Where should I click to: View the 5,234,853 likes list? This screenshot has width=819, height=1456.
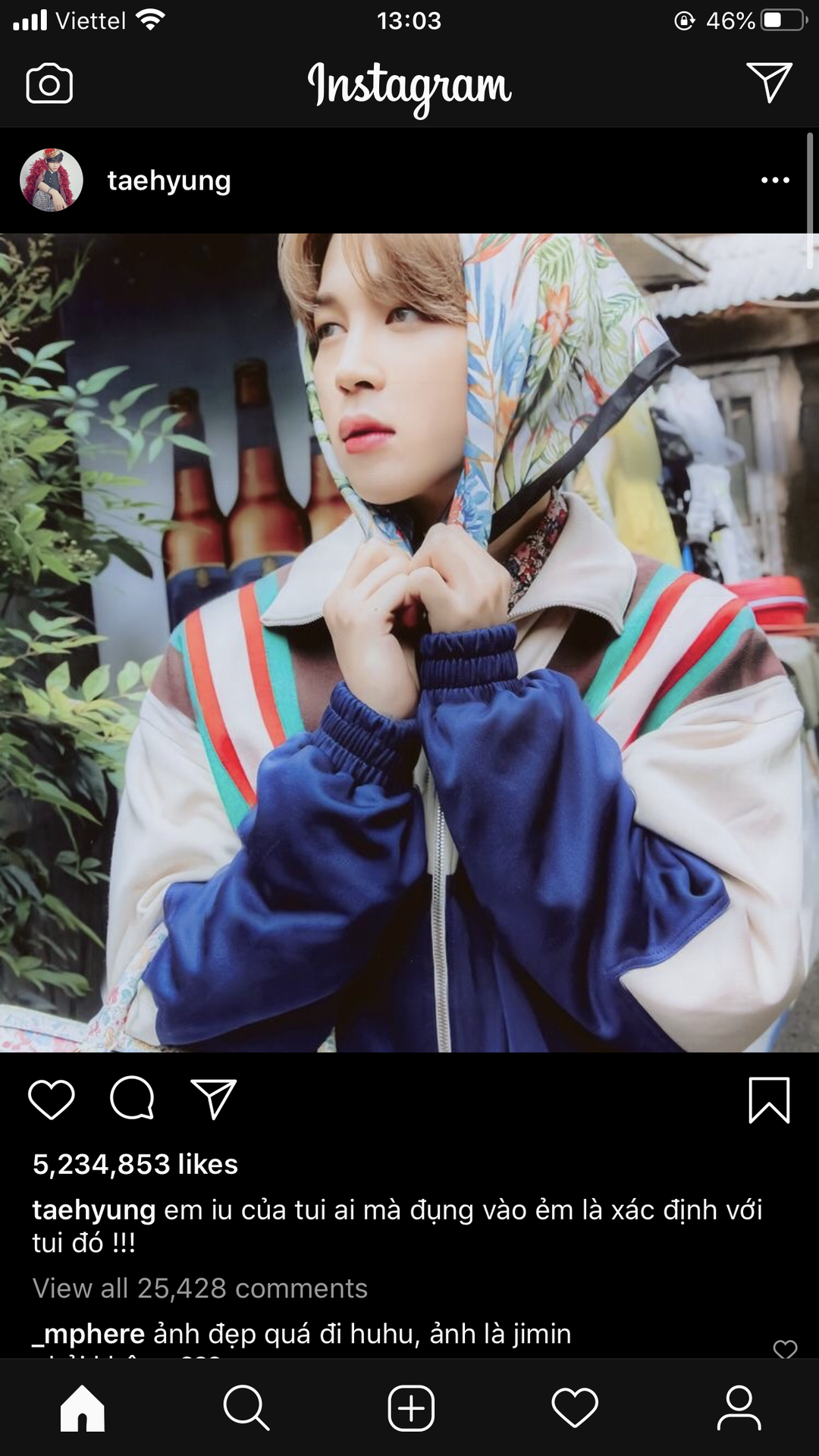135,1164
